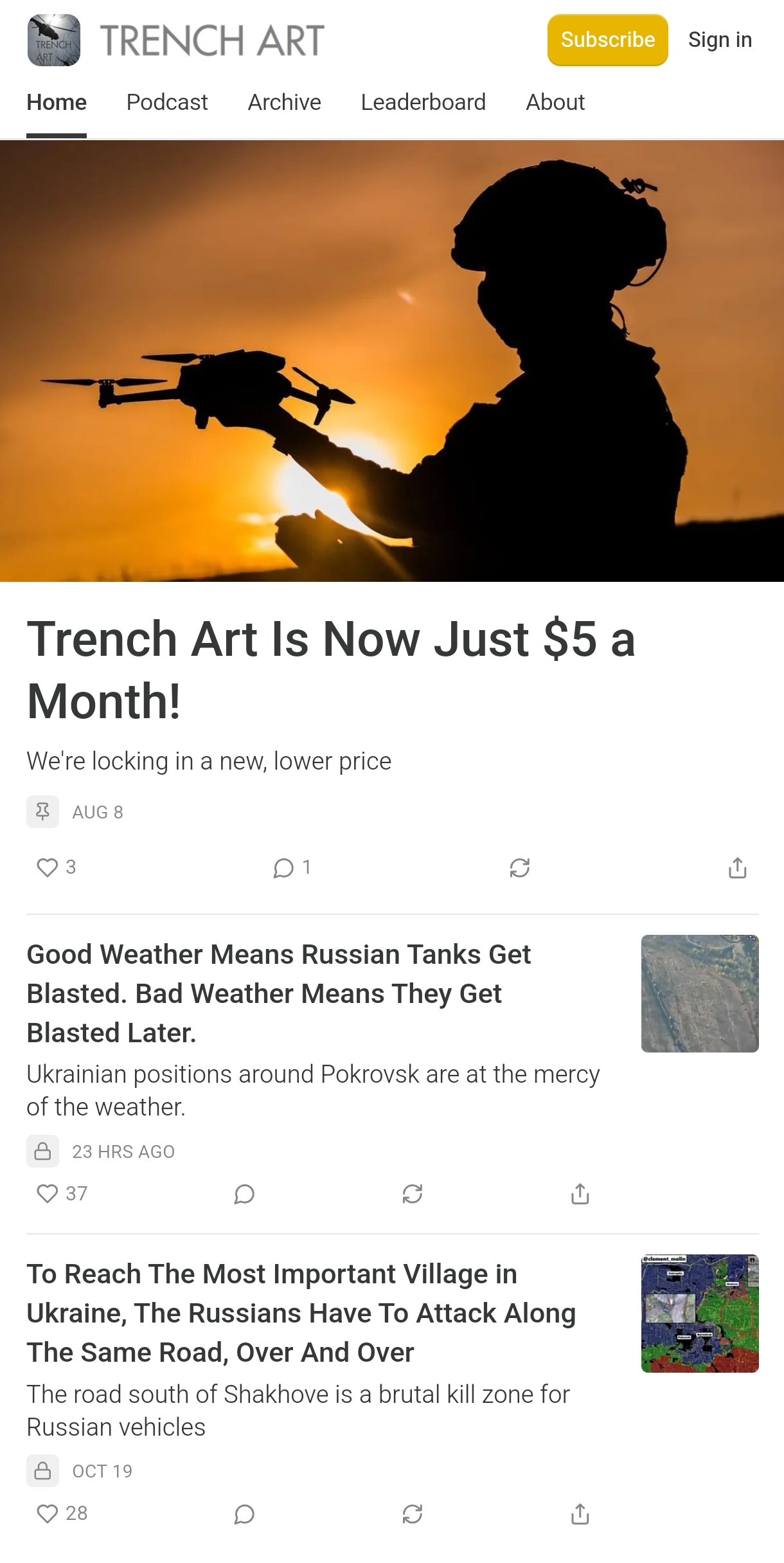Tap the Trench Art publication logo
Viewport: 784px width, 1563px height.
[54, 41]
